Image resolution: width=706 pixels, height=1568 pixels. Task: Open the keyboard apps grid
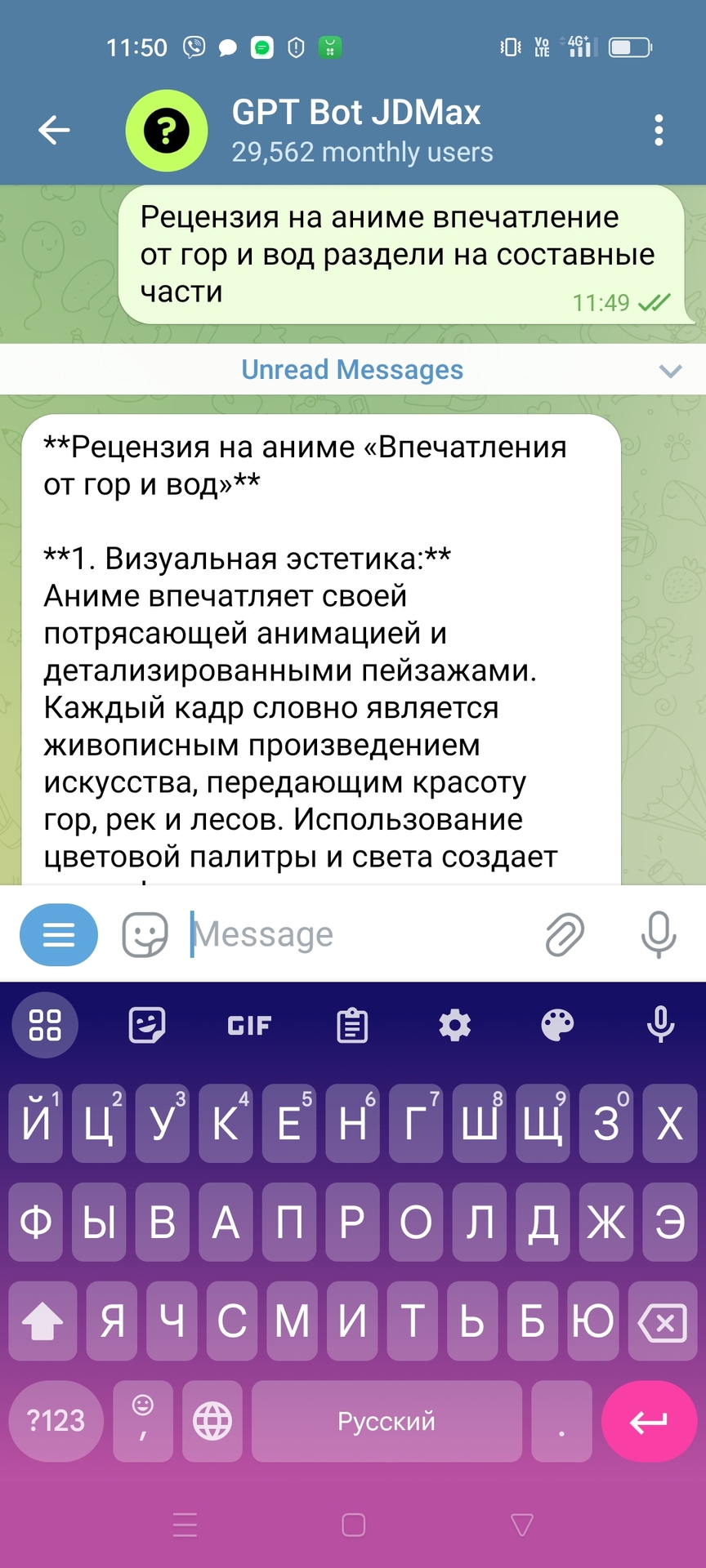click(45, 1025)
